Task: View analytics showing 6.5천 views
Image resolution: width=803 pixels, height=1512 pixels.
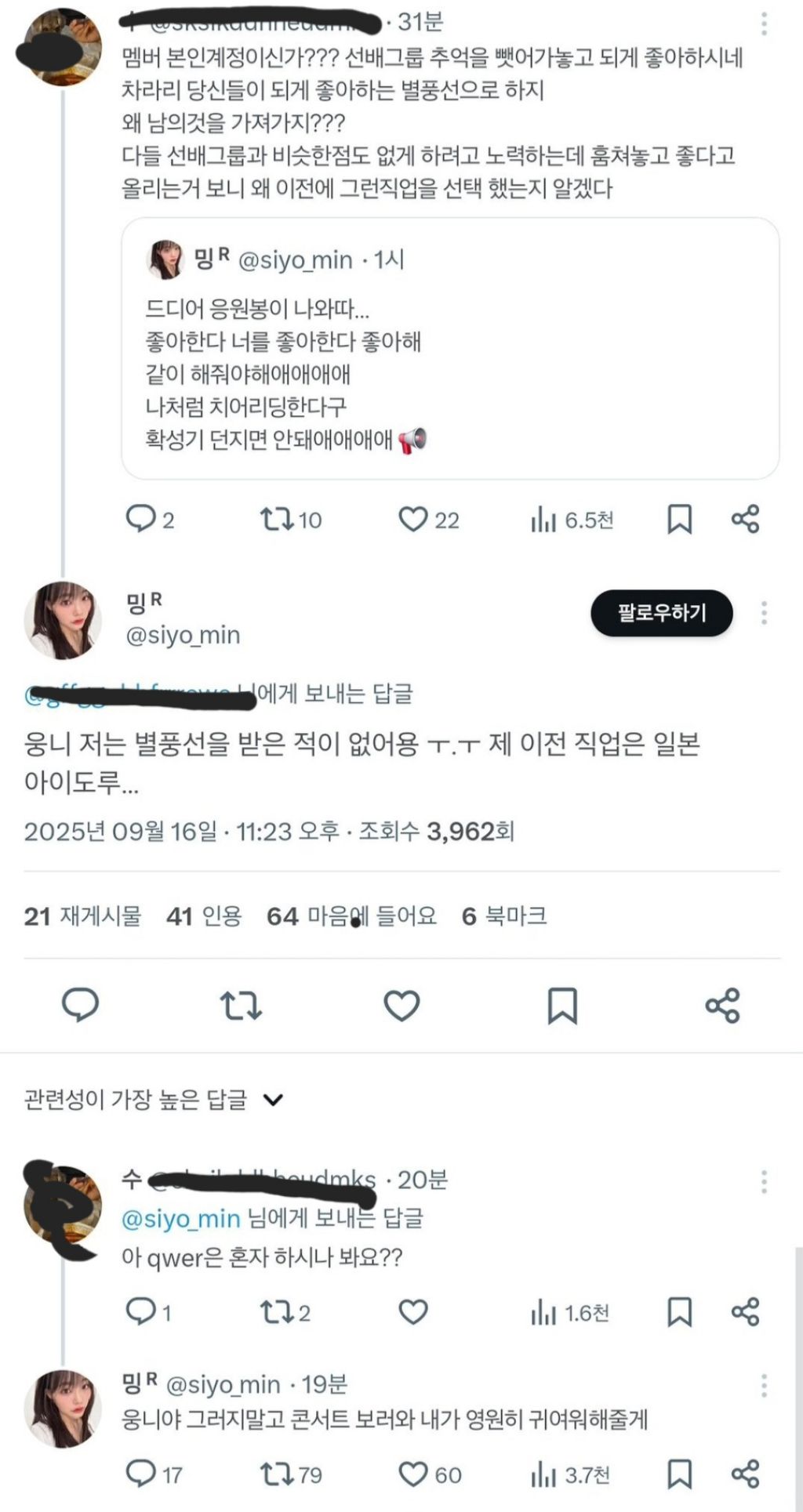Action: coord(542,519)
